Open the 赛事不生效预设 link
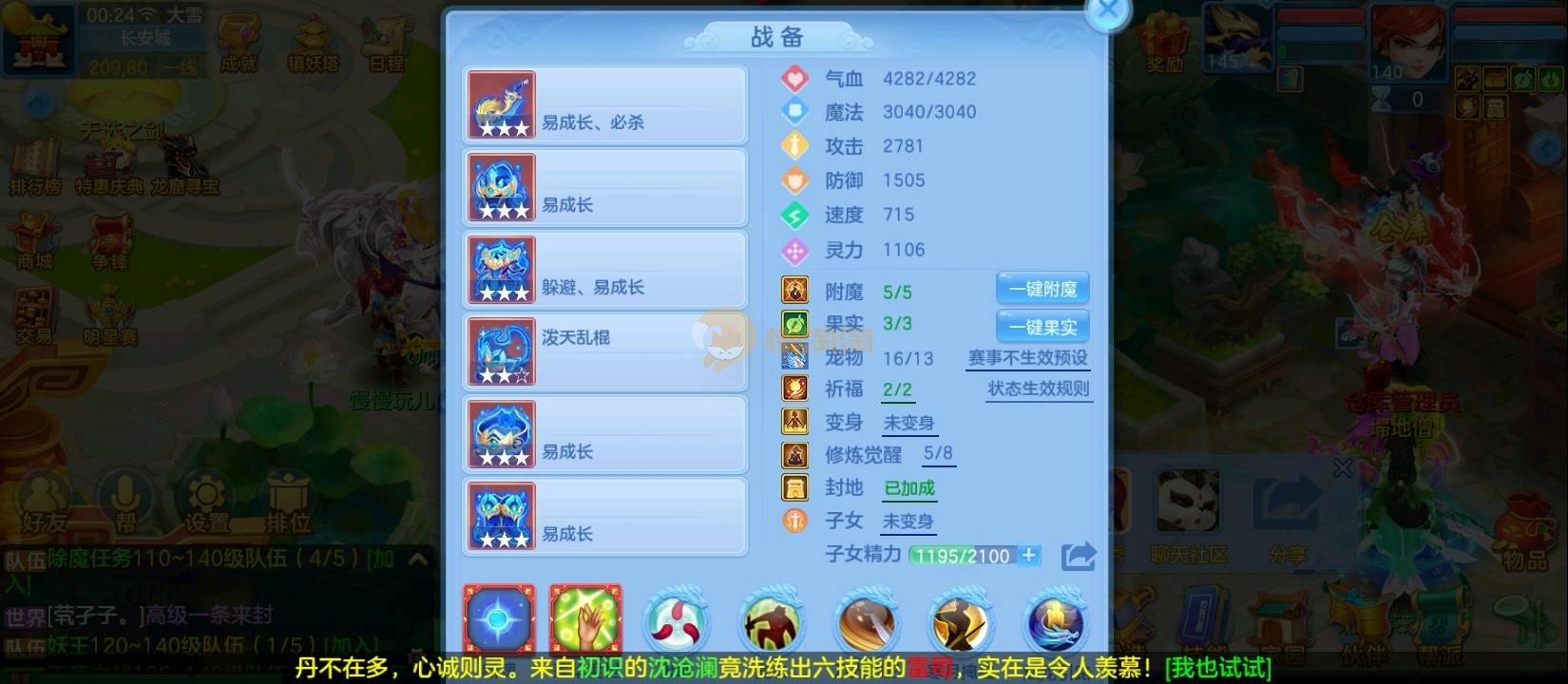 tap(1027, 358)
